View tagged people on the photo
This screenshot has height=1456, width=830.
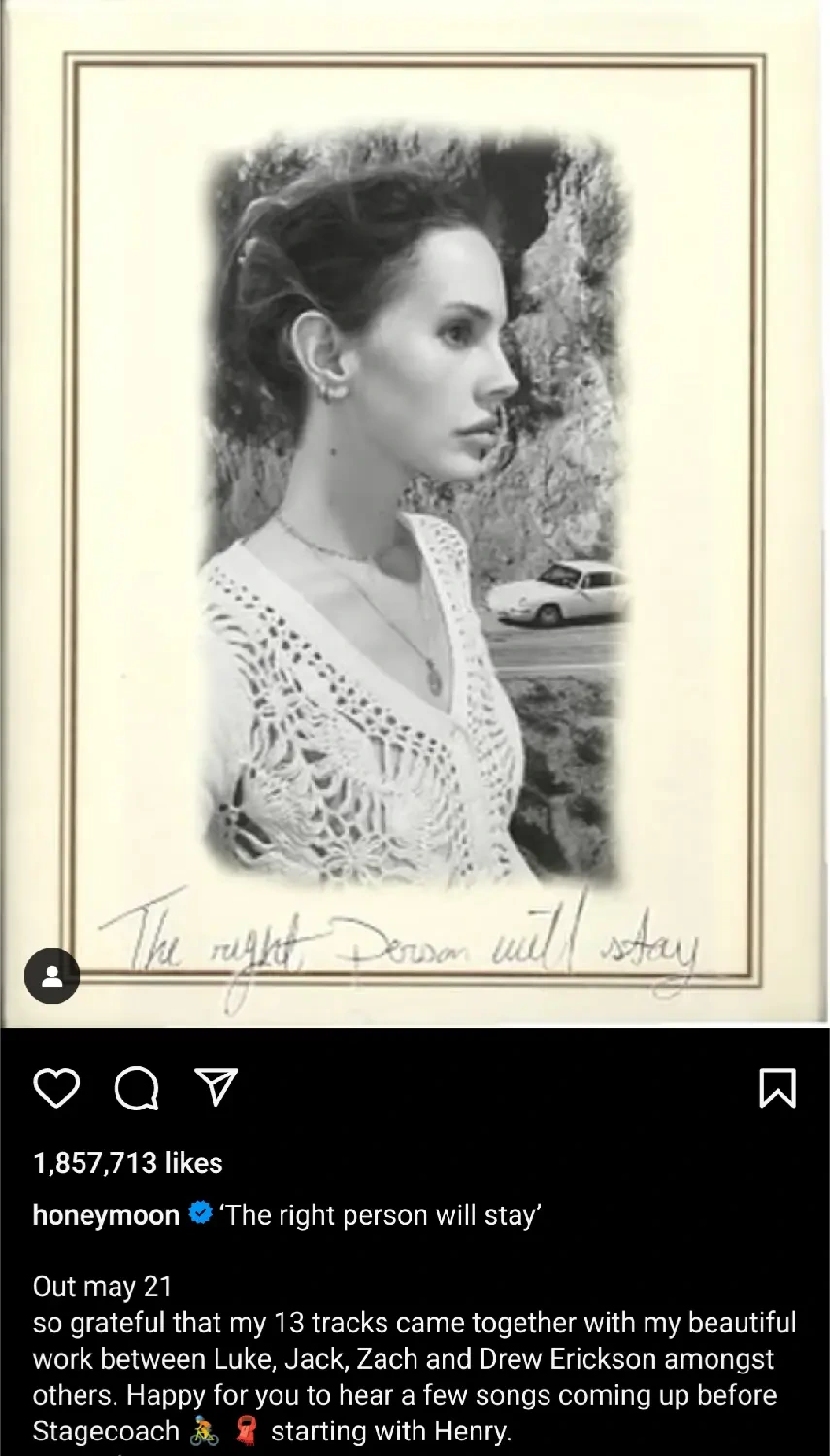(51, 976)
